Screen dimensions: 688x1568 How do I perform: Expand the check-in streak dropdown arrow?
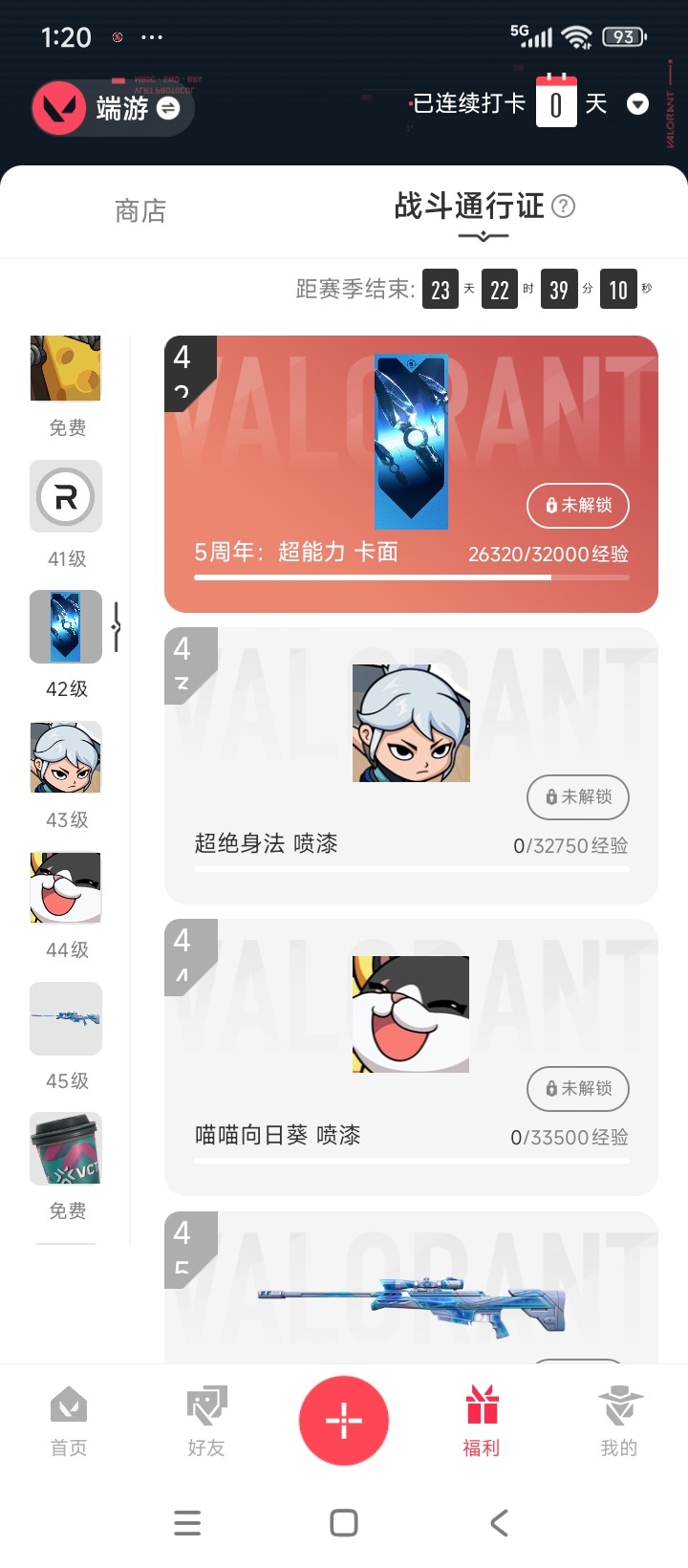[637, 104]
